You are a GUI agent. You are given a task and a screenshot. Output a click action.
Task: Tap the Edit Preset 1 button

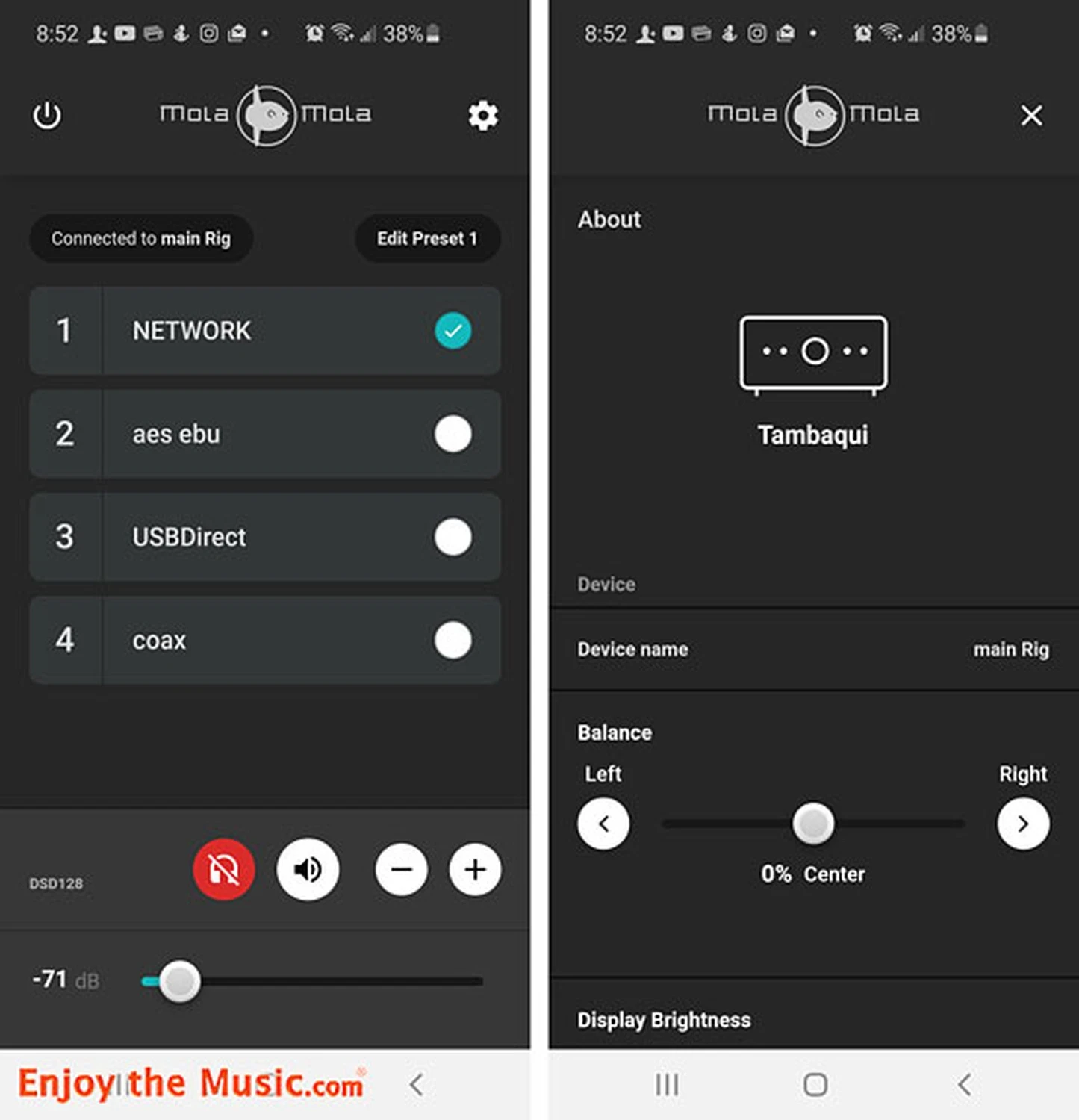(x=427, y=239)
